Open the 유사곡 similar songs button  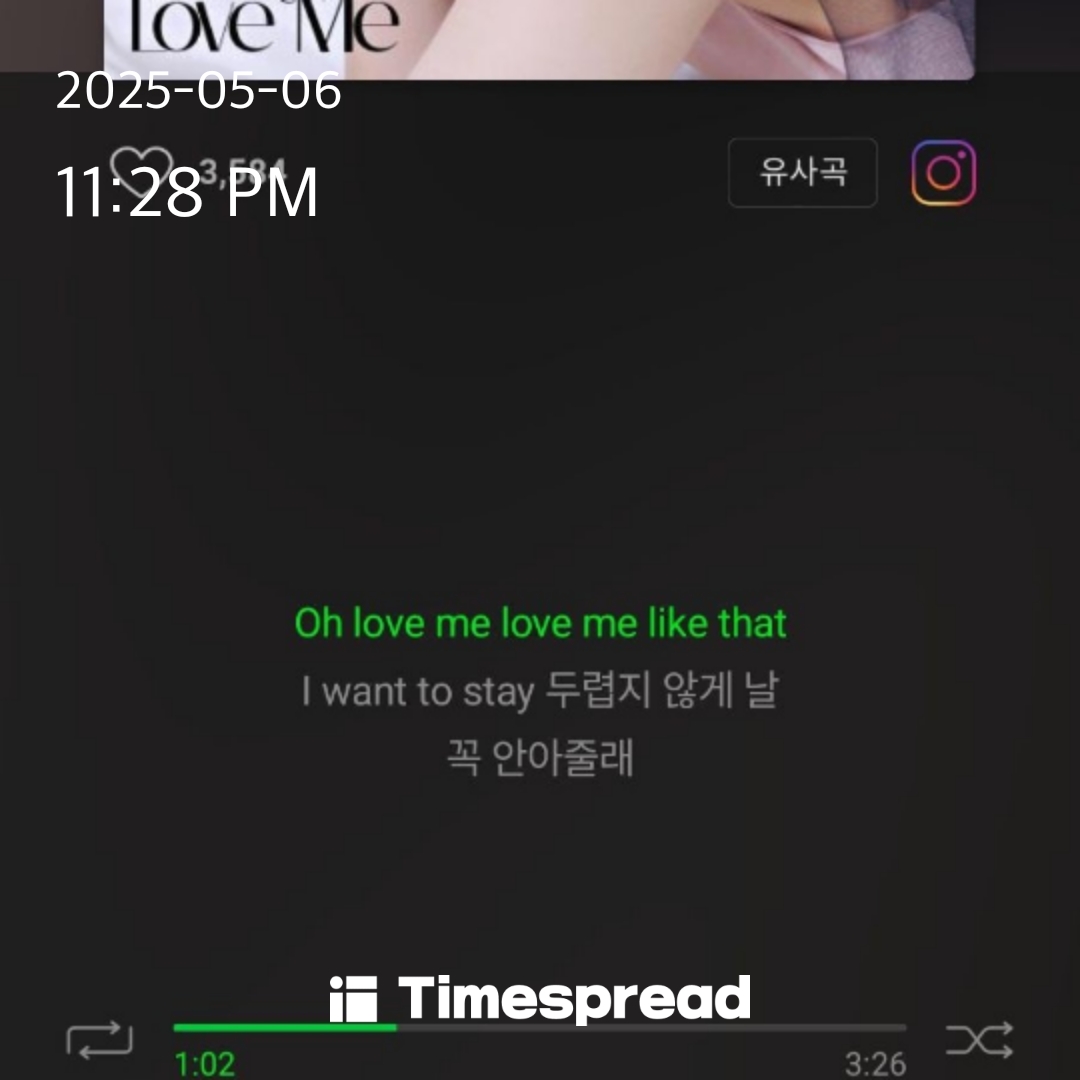tap(802, 173)
